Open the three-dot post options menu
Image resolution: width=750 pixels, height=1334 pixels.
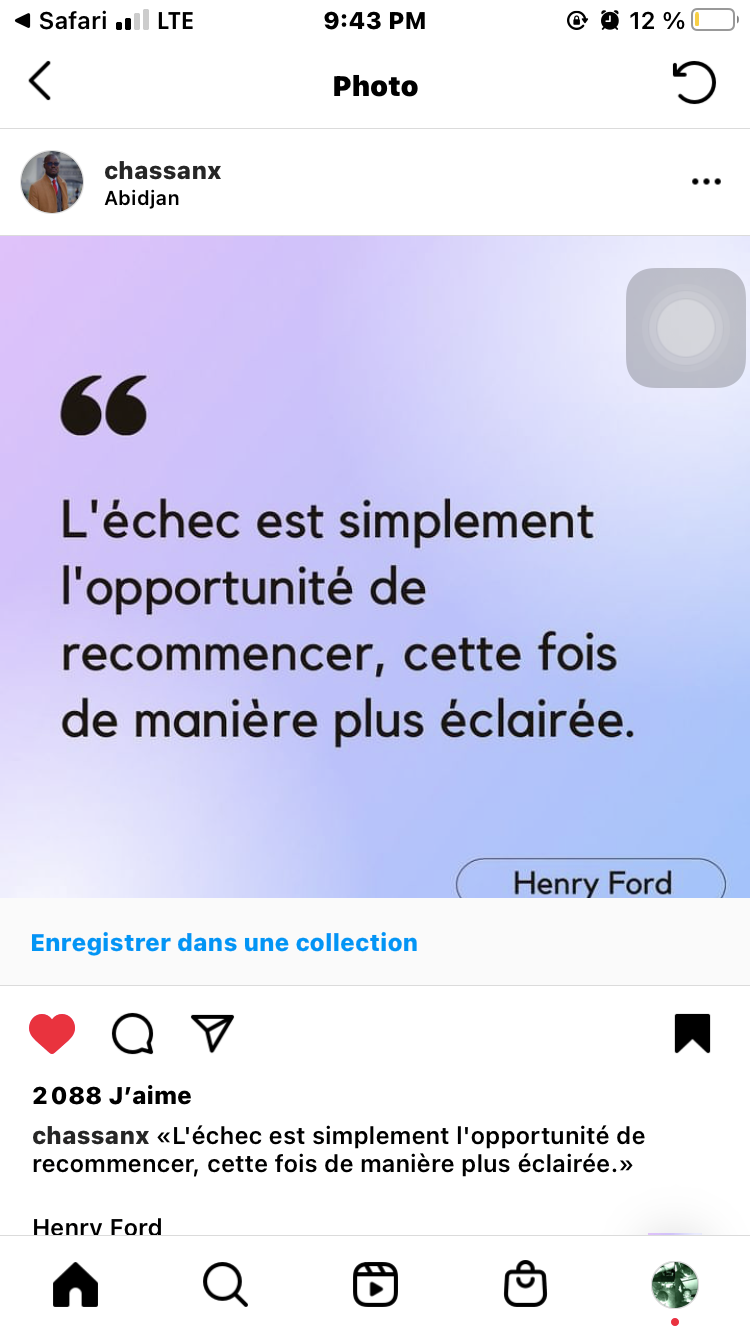point(706,182)
